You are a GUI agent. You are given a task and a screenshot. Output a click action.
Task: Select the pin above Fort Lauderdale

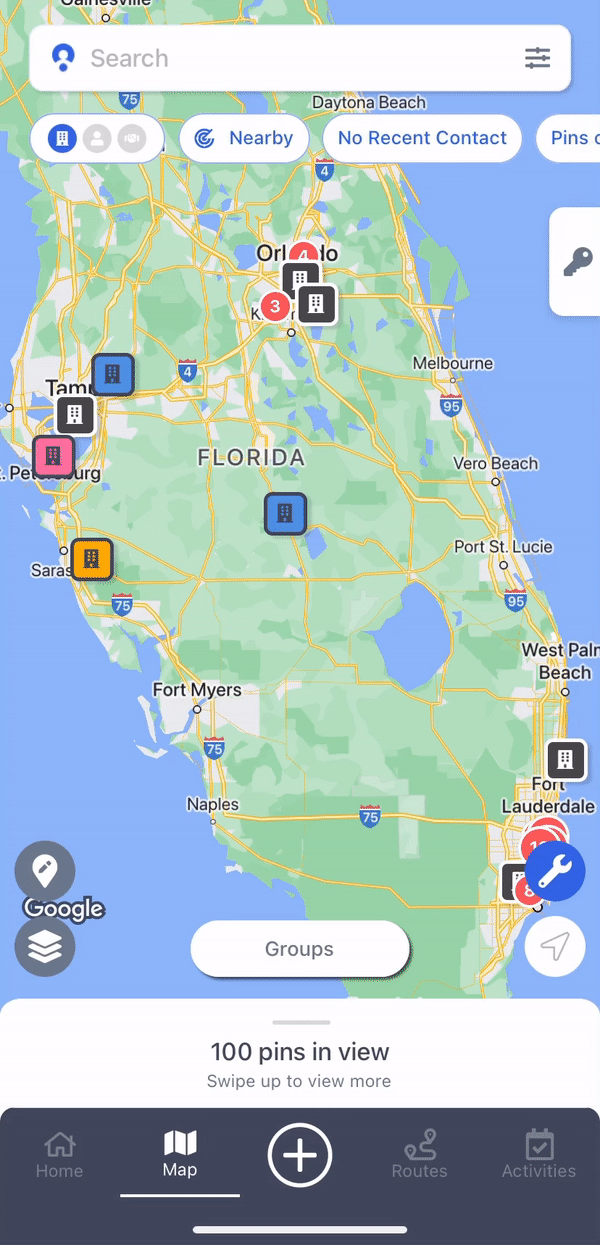point(565,760)
